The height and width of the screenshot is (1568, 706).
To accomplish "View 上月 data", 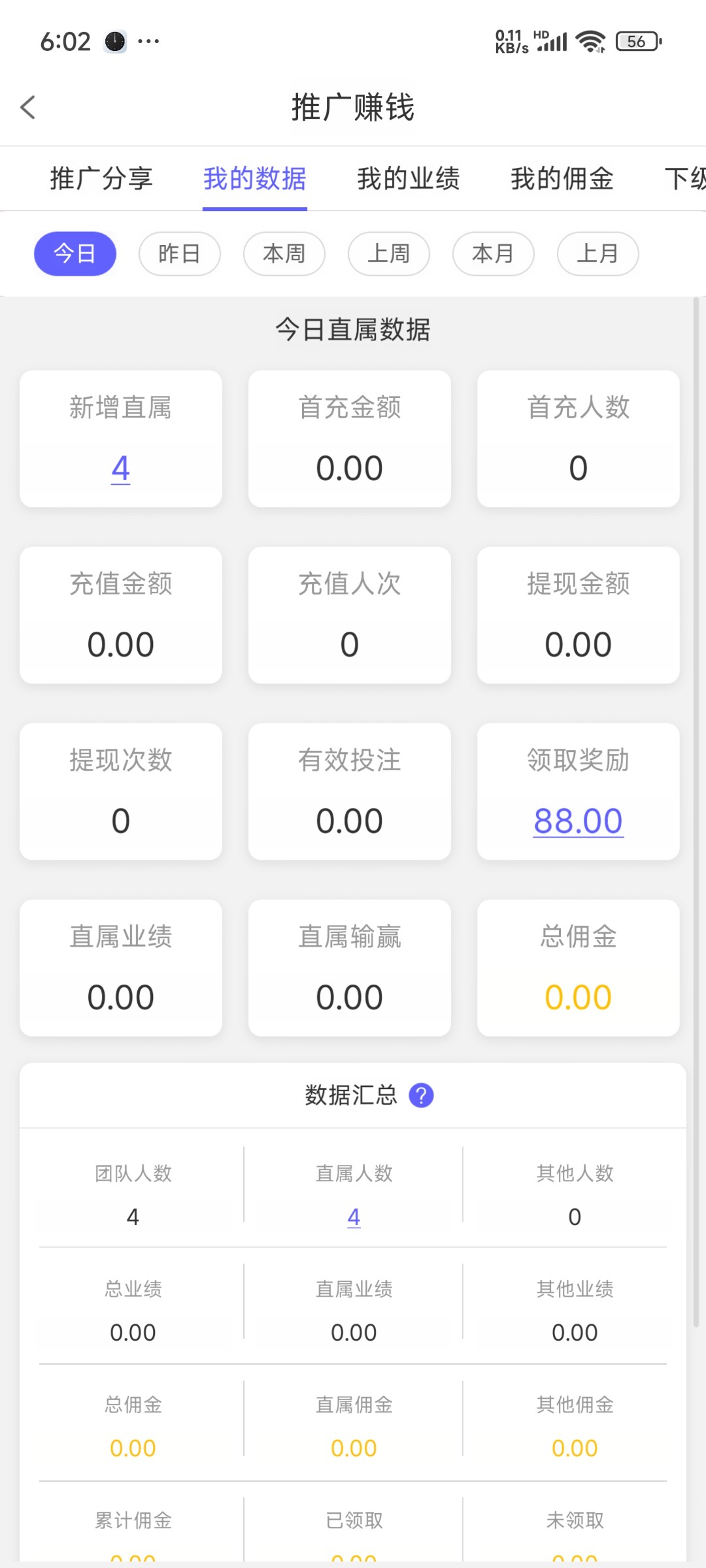I will tap(598, 253).
